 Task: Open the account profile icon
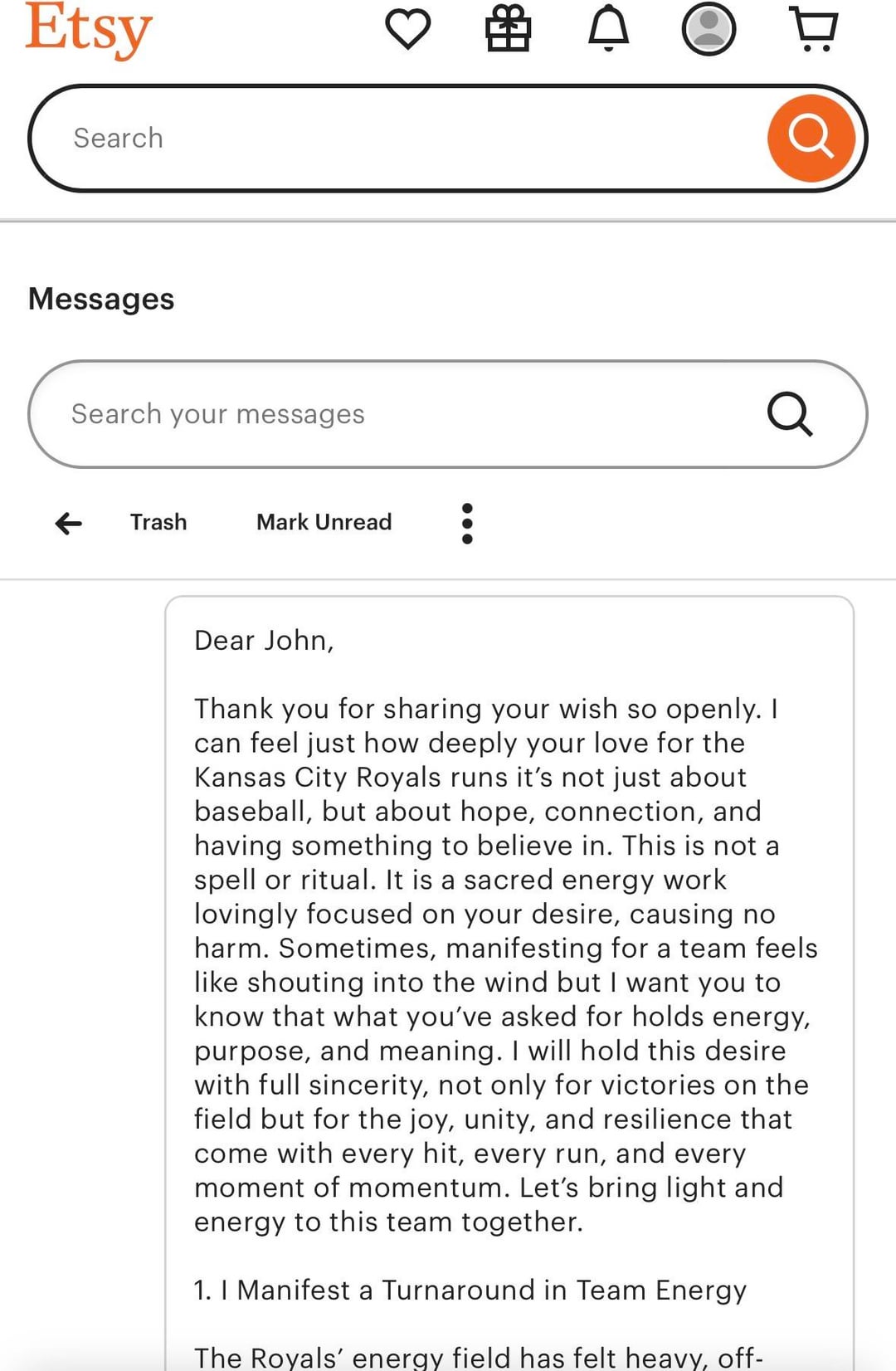pyautogui.click(x=709, y=29)
